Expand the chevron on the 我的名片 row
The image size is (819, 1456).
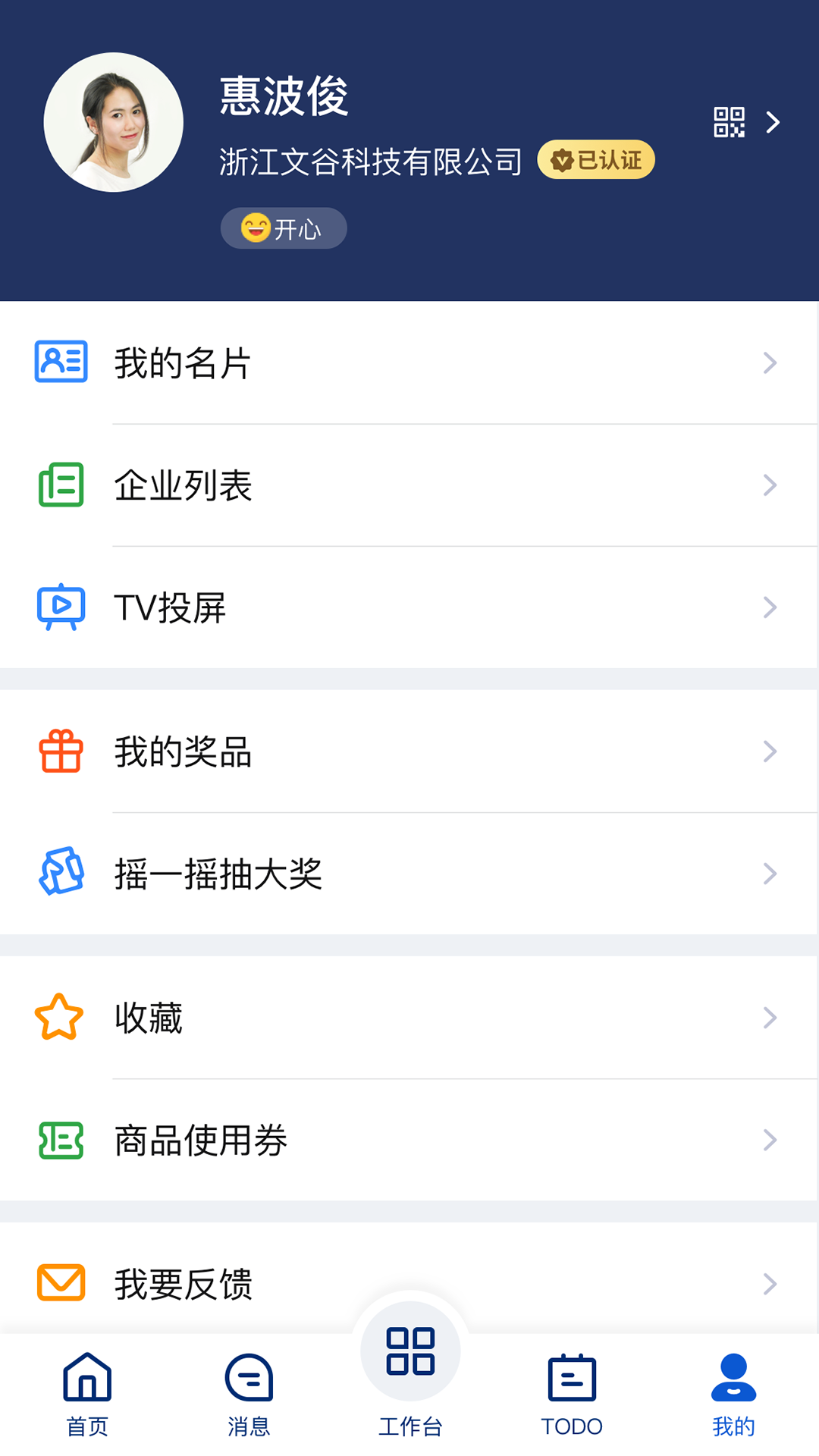[x=770, y=363]
